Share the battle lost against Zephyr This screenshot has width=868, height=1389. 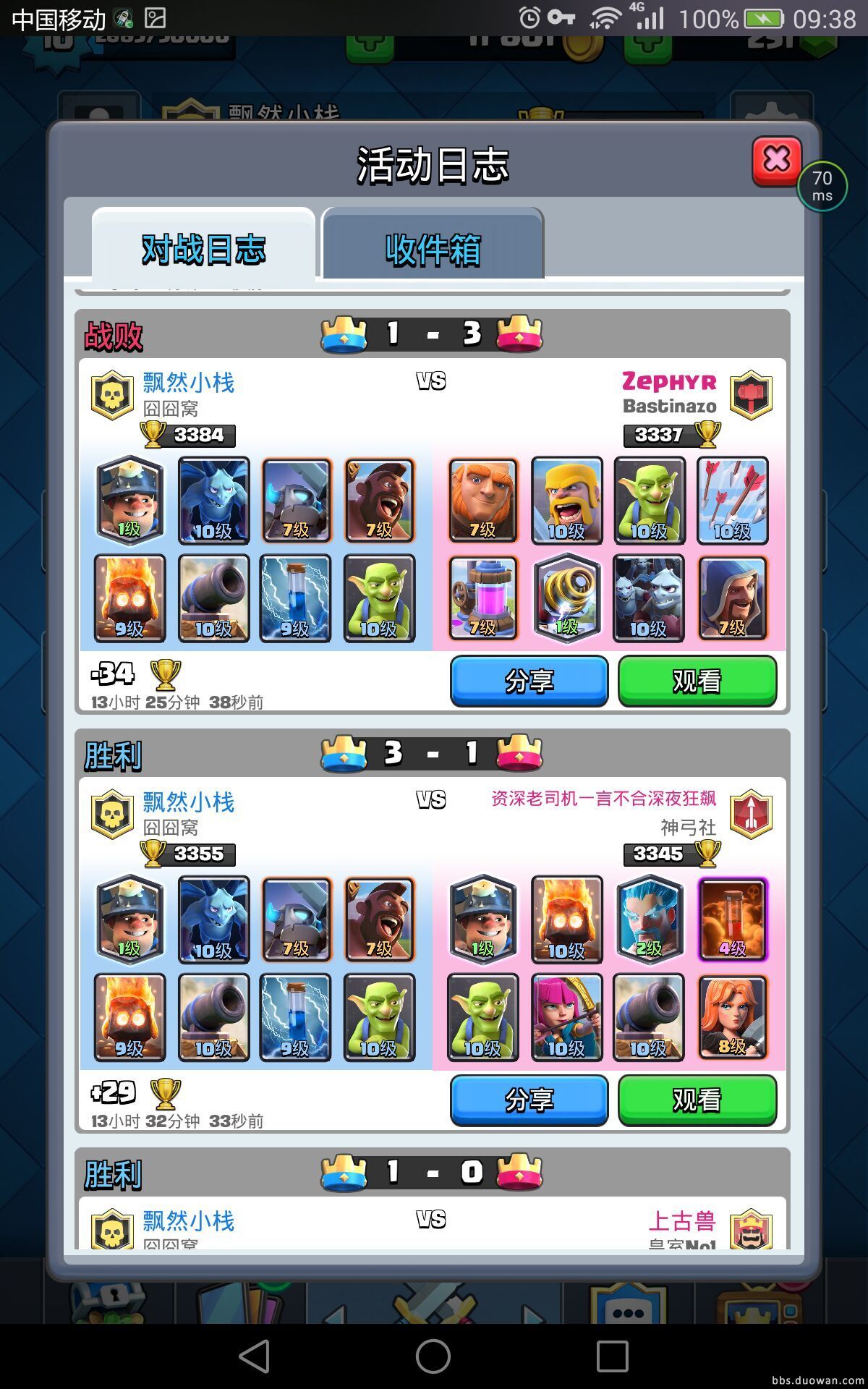pyautogui.click(x=529, y=681)
